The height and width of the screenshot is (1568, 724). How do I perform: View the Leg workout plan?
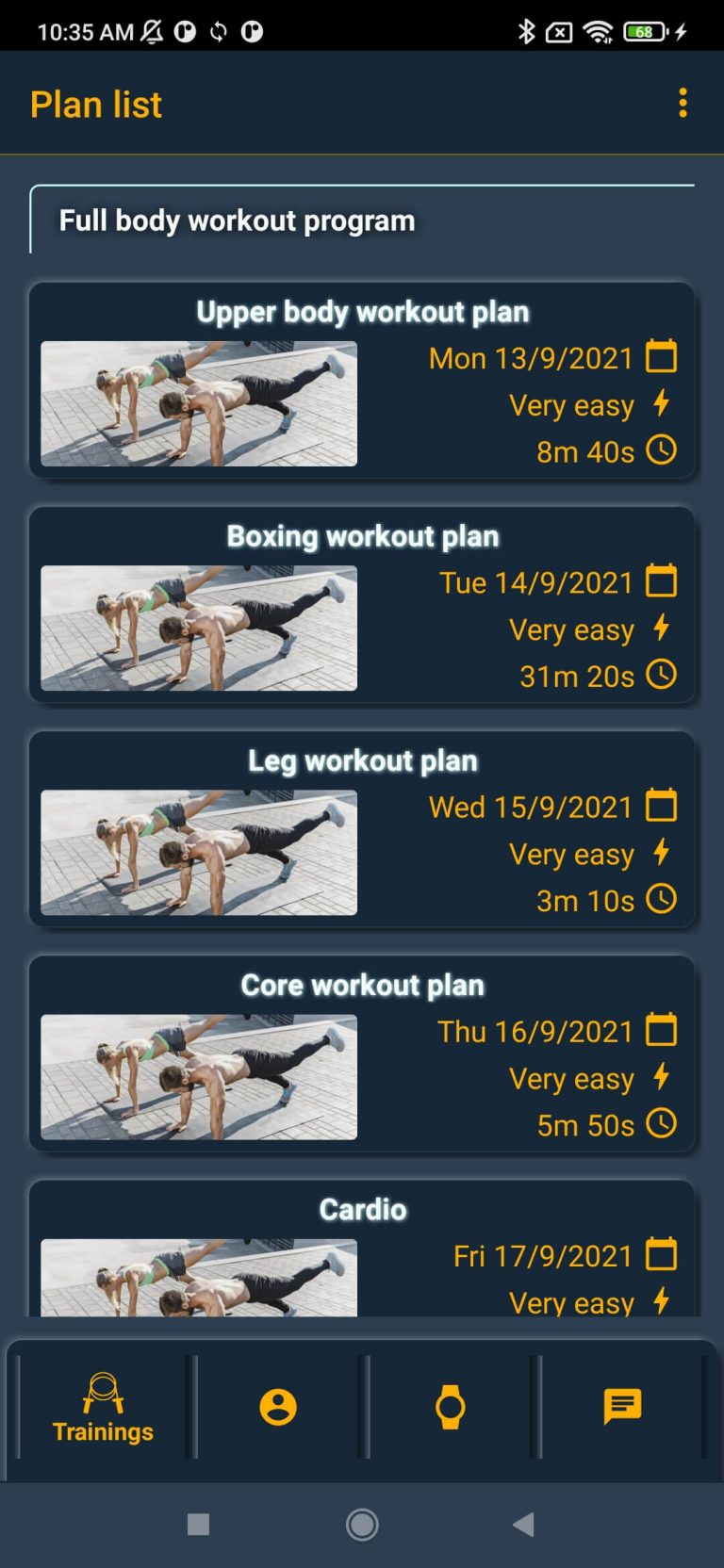362,829
